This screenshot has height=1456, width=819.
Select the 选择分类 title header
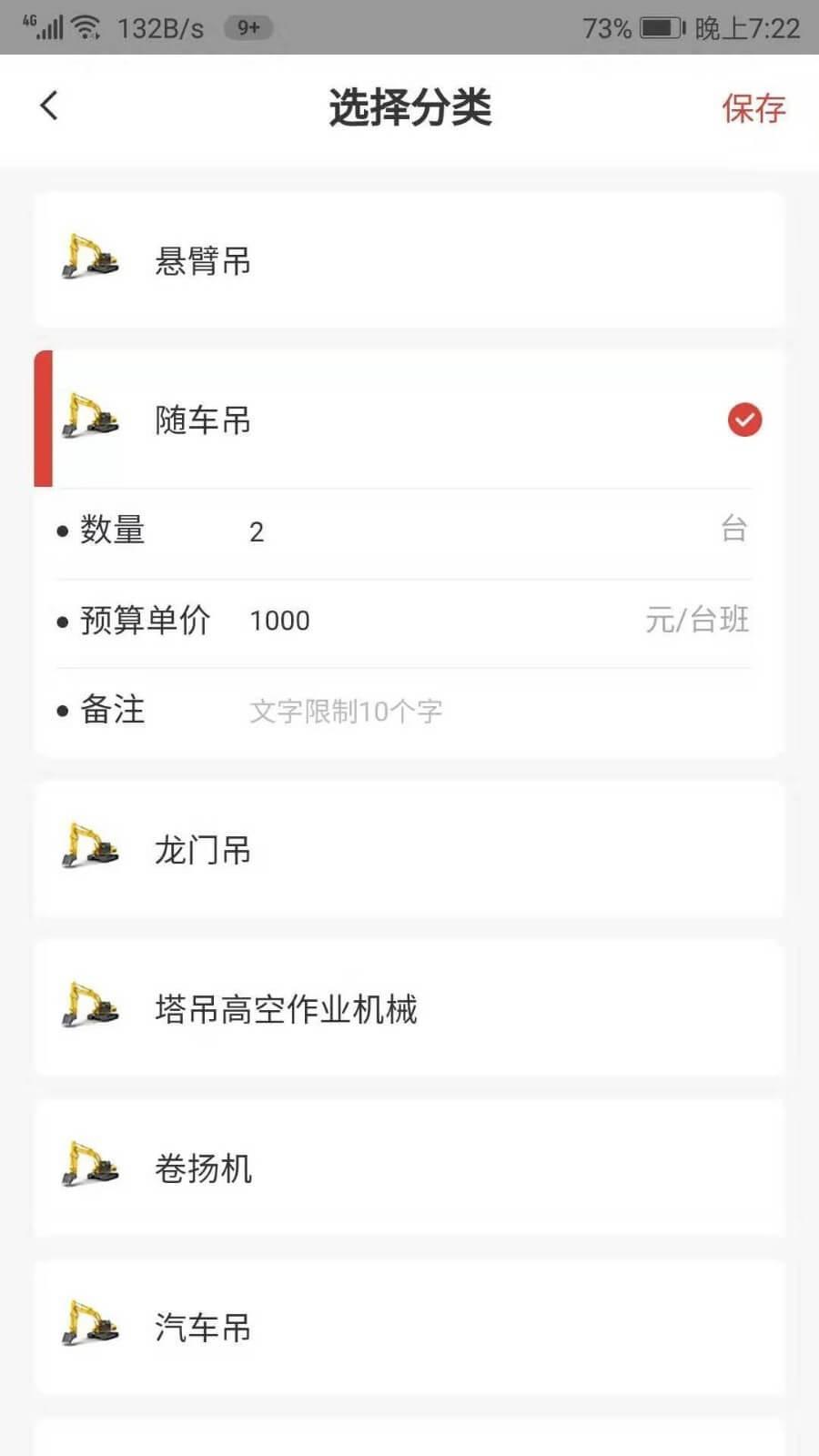409,107
